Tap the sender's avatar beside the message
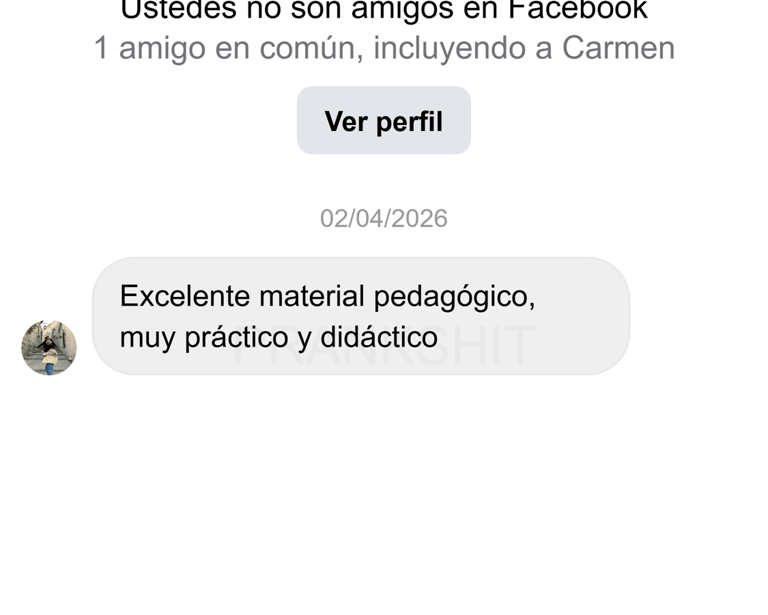The width and height of the screenshot is (768, 615). click(x=49, y=348)
